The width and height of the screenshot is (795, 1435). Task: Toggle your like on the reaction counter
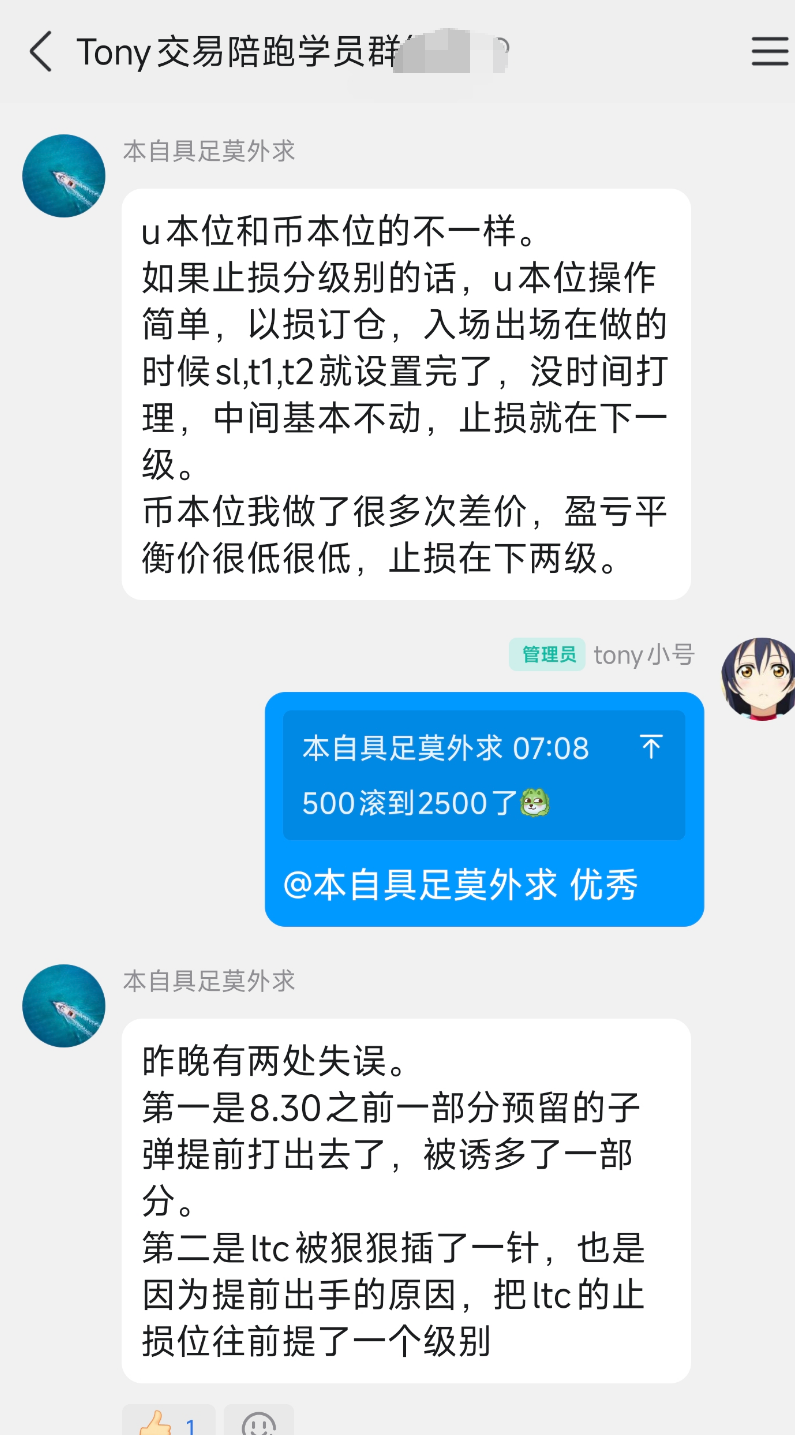[167, 1422]
